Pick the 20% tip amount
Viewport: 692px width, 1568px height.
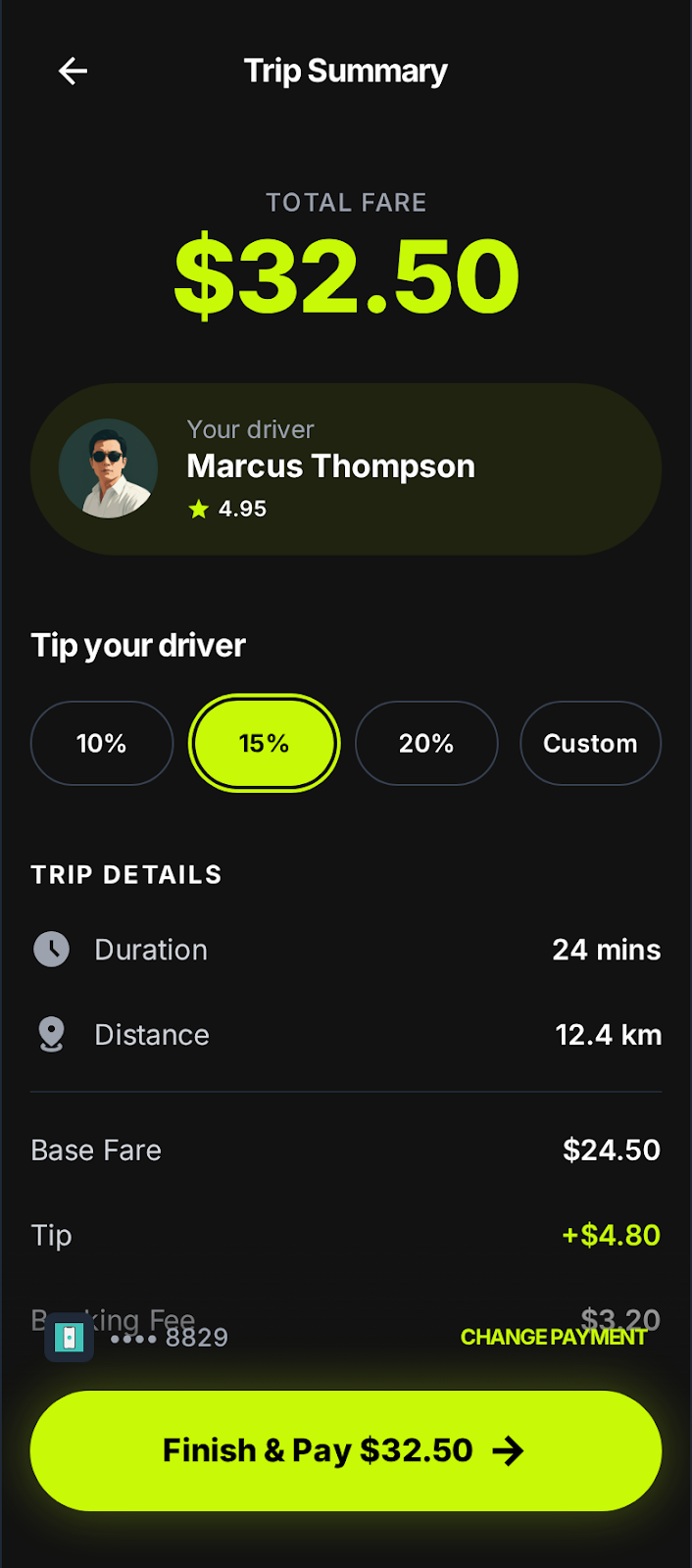click(x=426, y=743)
